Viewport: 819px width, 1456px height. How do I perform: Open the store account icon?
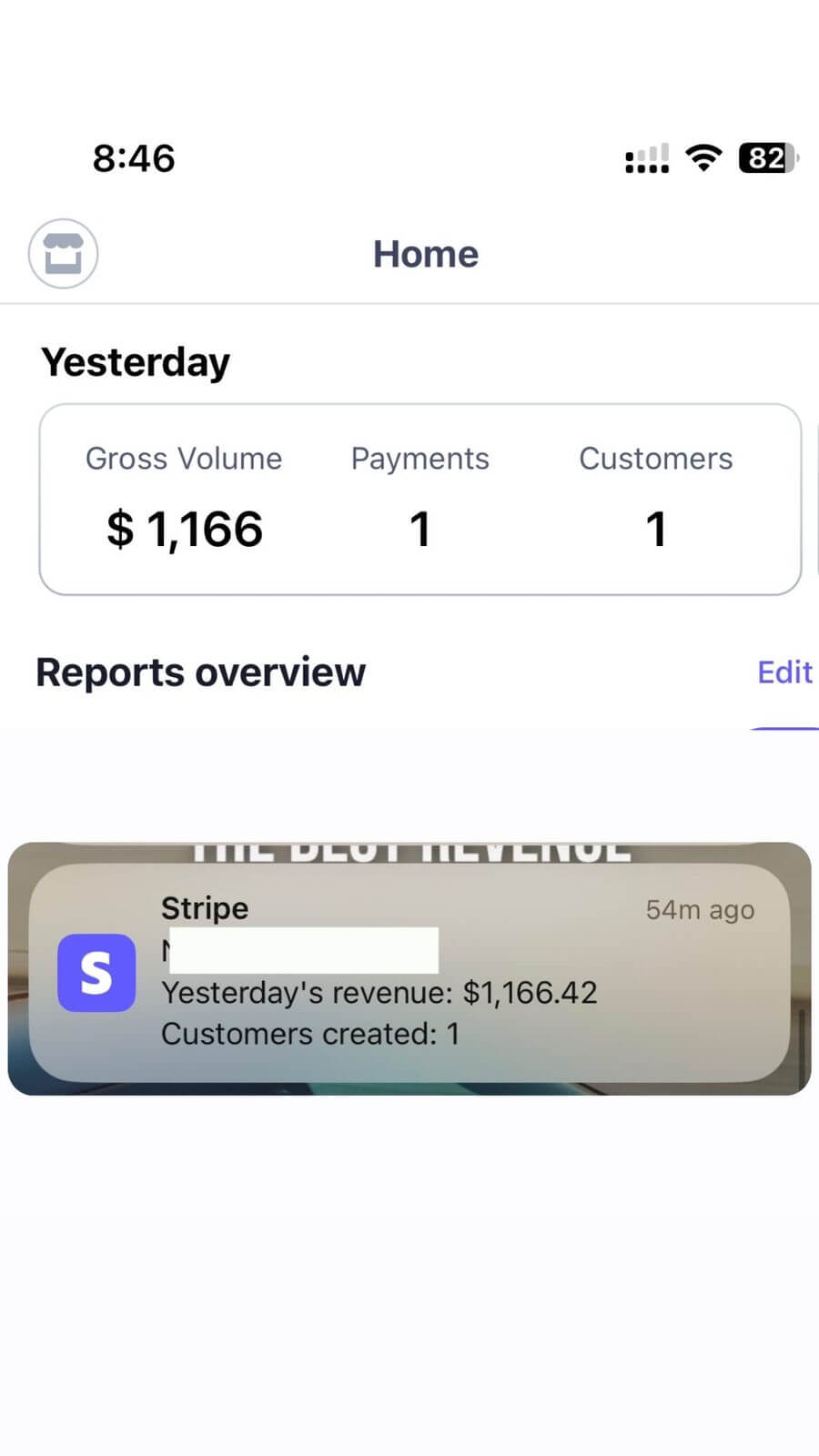click(x=63, y=254)
